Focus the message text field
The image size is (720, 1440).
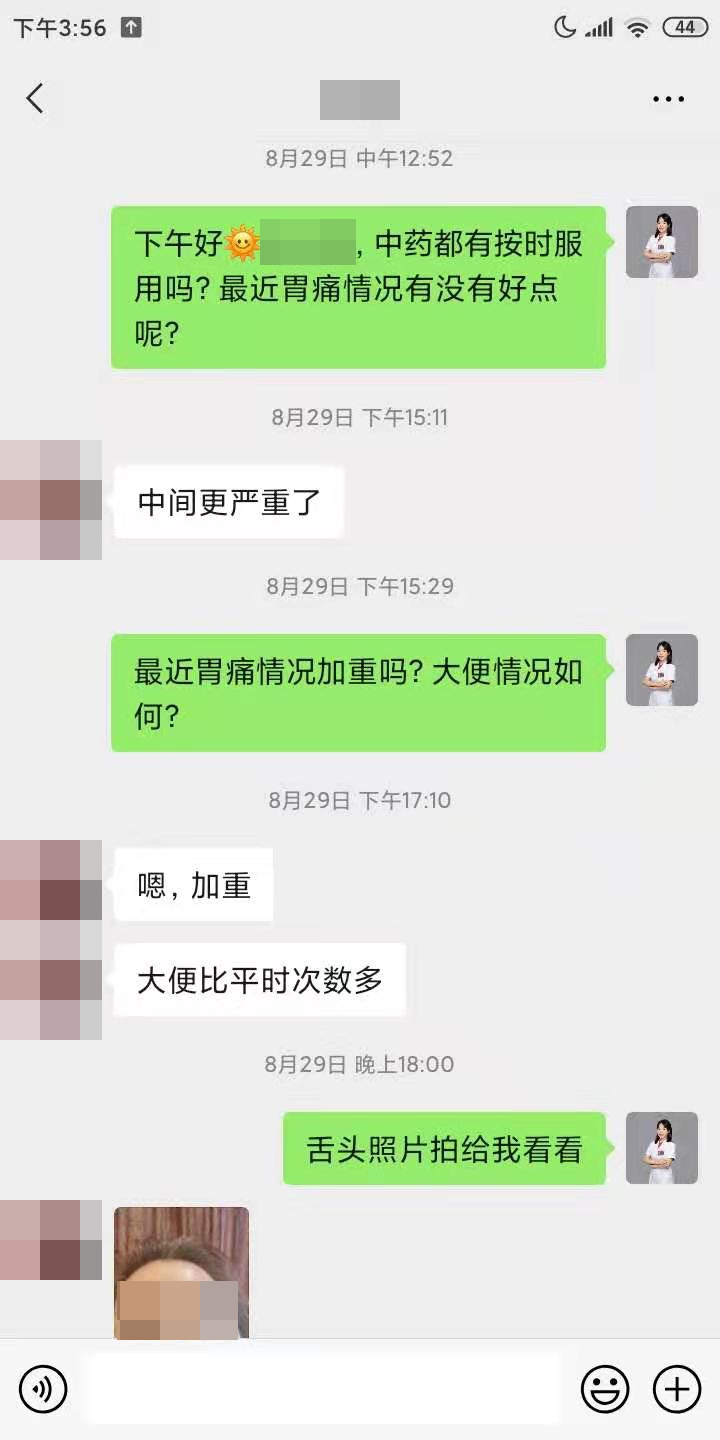(322, 1389)
